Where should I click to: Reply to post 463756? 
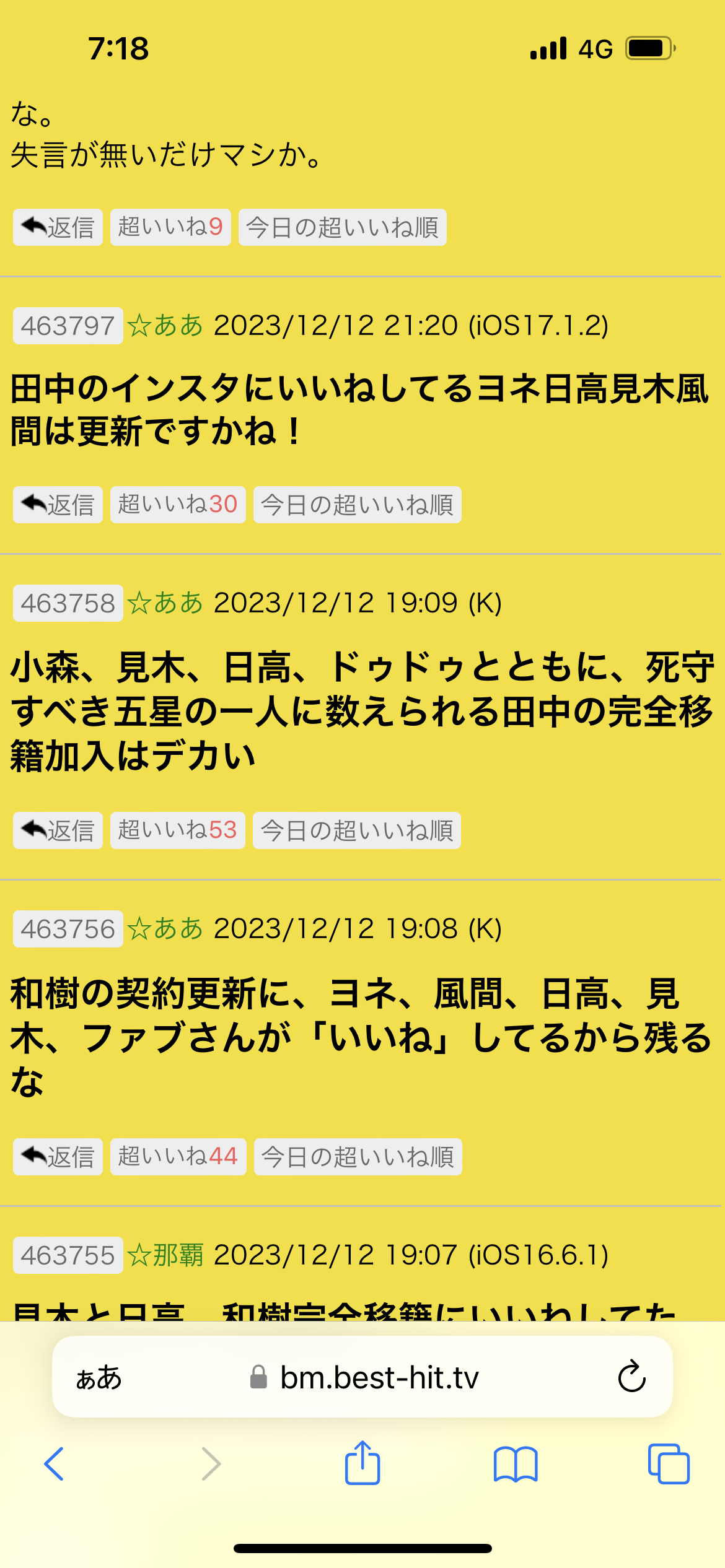(x=58, y=1156)
